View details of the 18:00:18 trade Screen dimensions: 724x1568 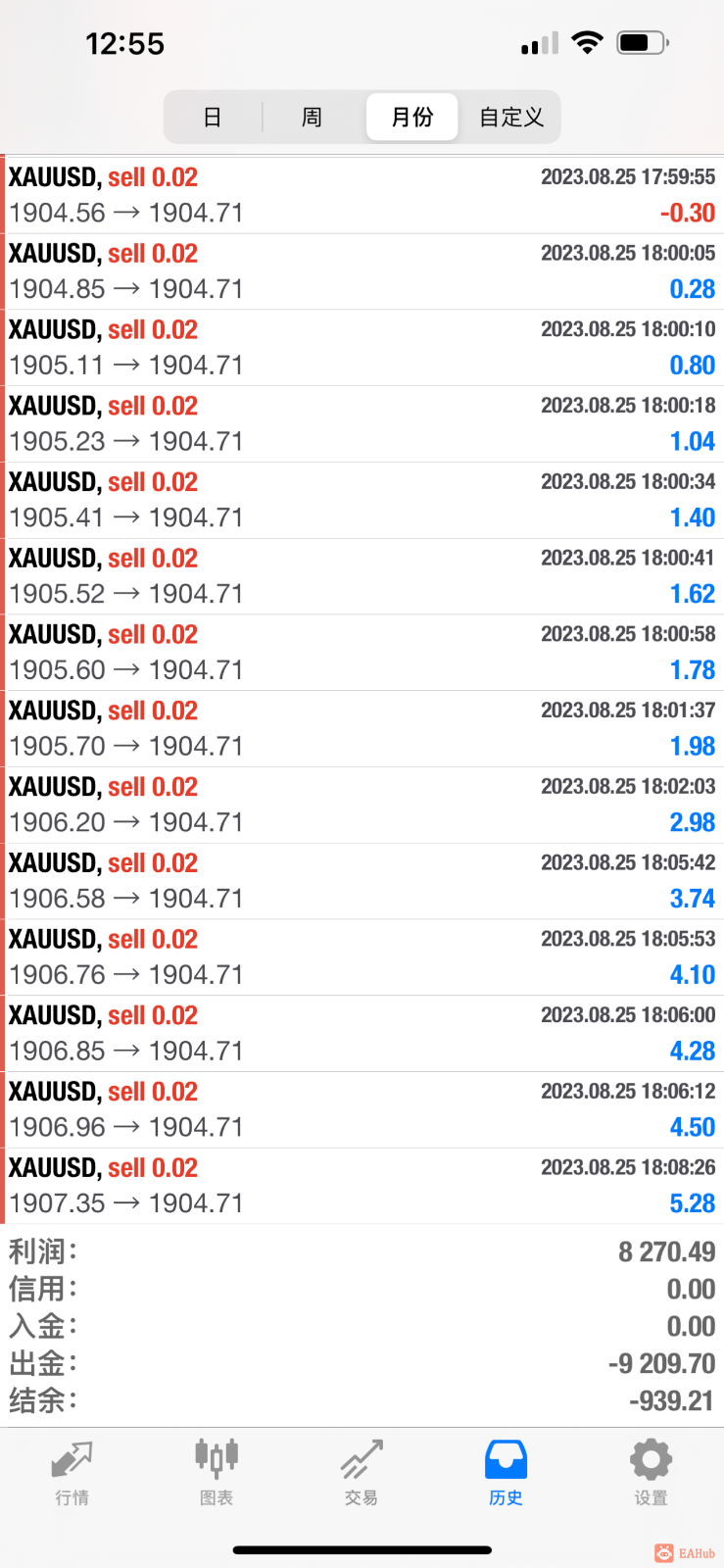(x=362, y=423)
